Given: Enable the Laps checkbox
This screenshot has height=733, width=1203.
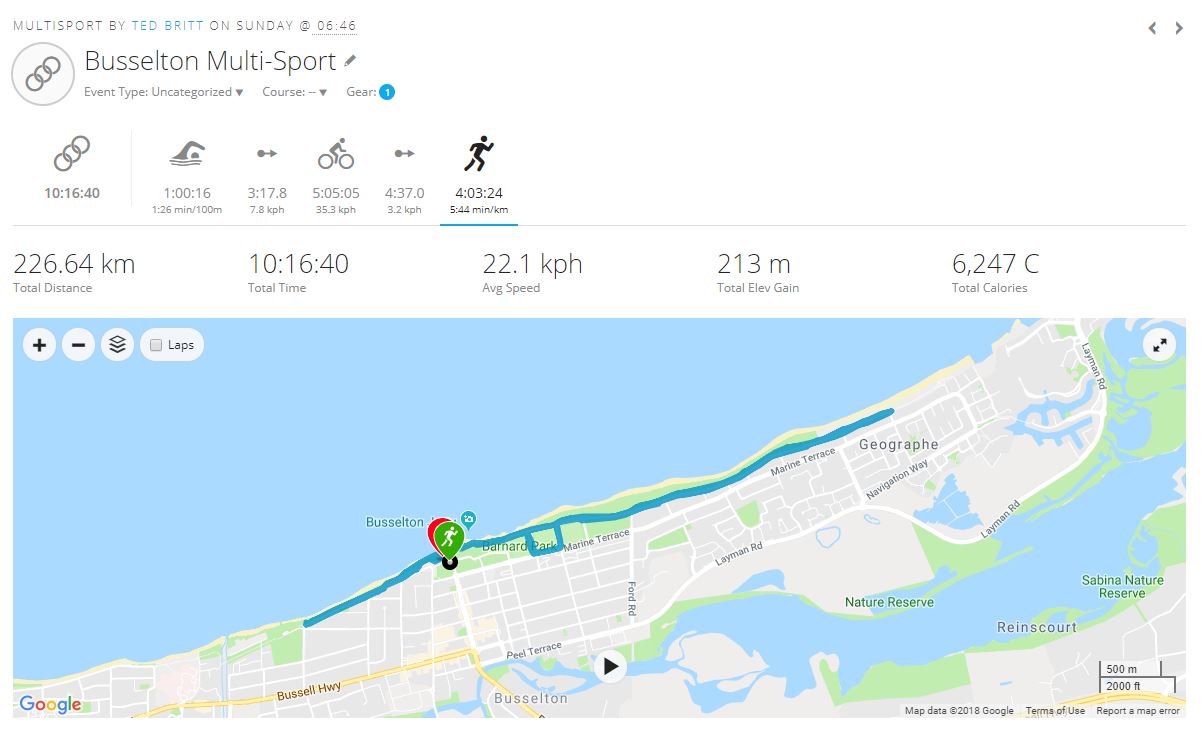Looking at the screenshot, I should [156, 345].
